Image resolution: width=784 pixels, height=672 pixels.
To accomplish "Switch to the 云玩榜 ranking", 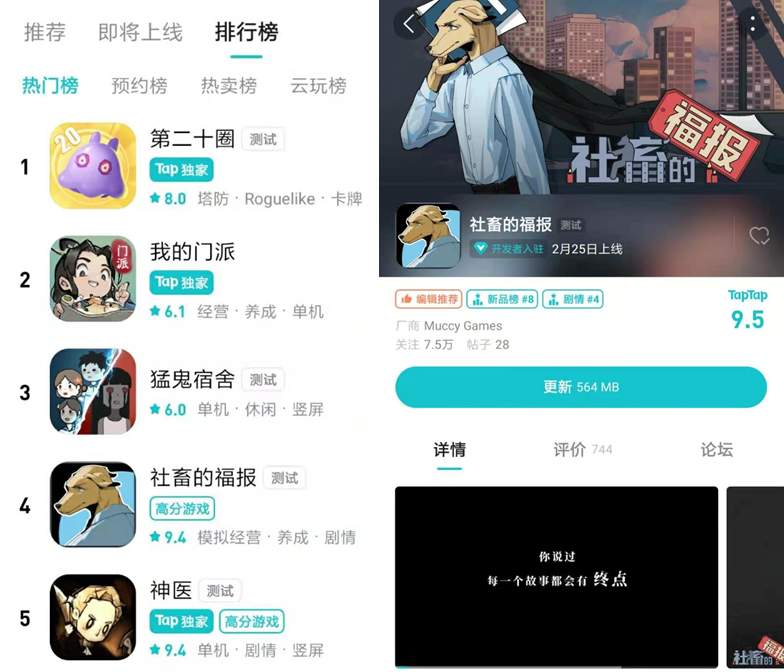I will point(318,86).
